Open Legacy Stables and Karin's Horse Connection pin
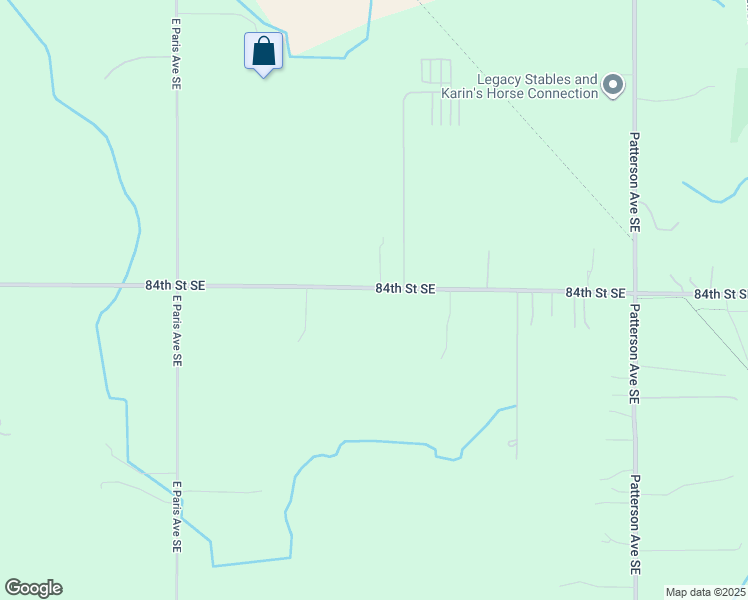The image size is (748, 600). coord(613,86)
